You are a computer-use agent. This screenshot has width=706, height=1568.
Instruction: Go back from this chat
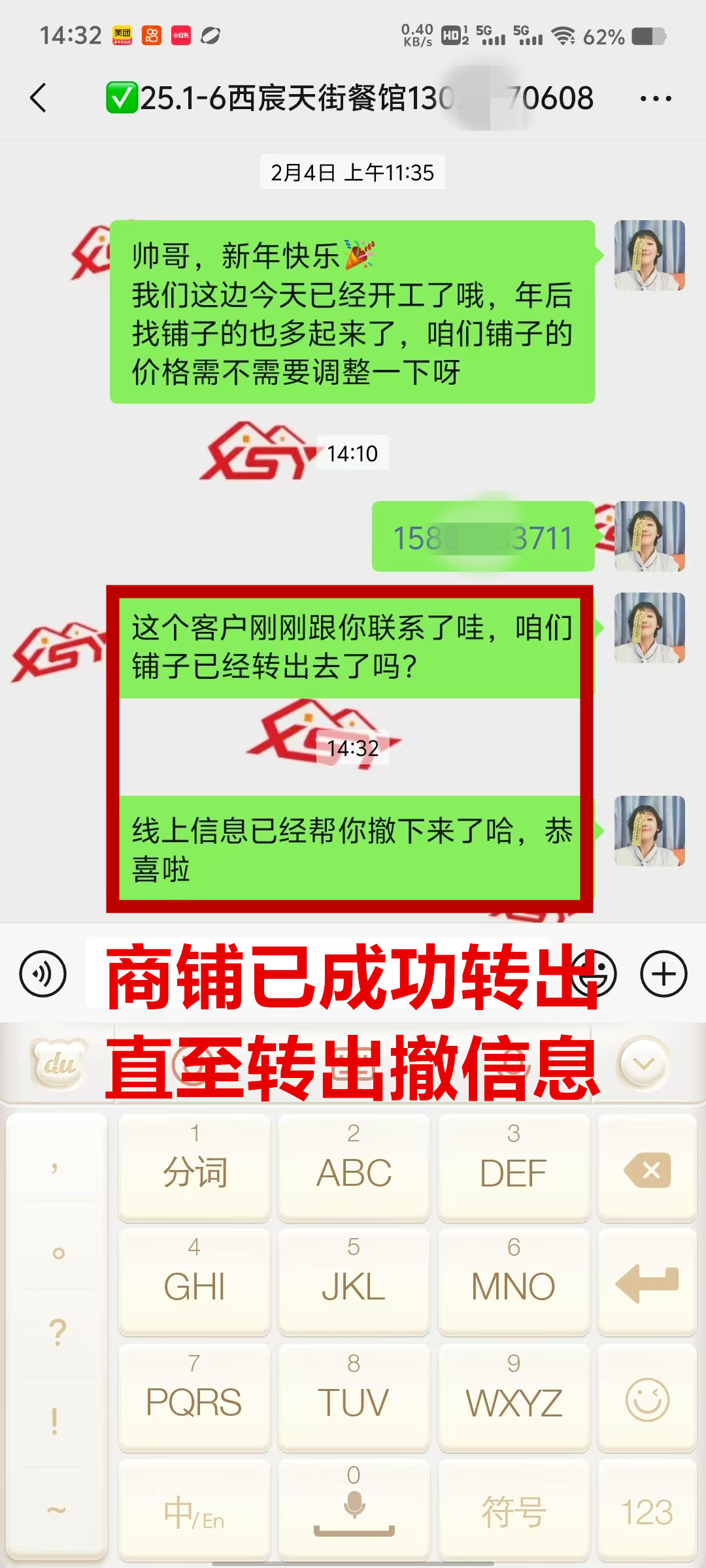[x=39, y=99]
